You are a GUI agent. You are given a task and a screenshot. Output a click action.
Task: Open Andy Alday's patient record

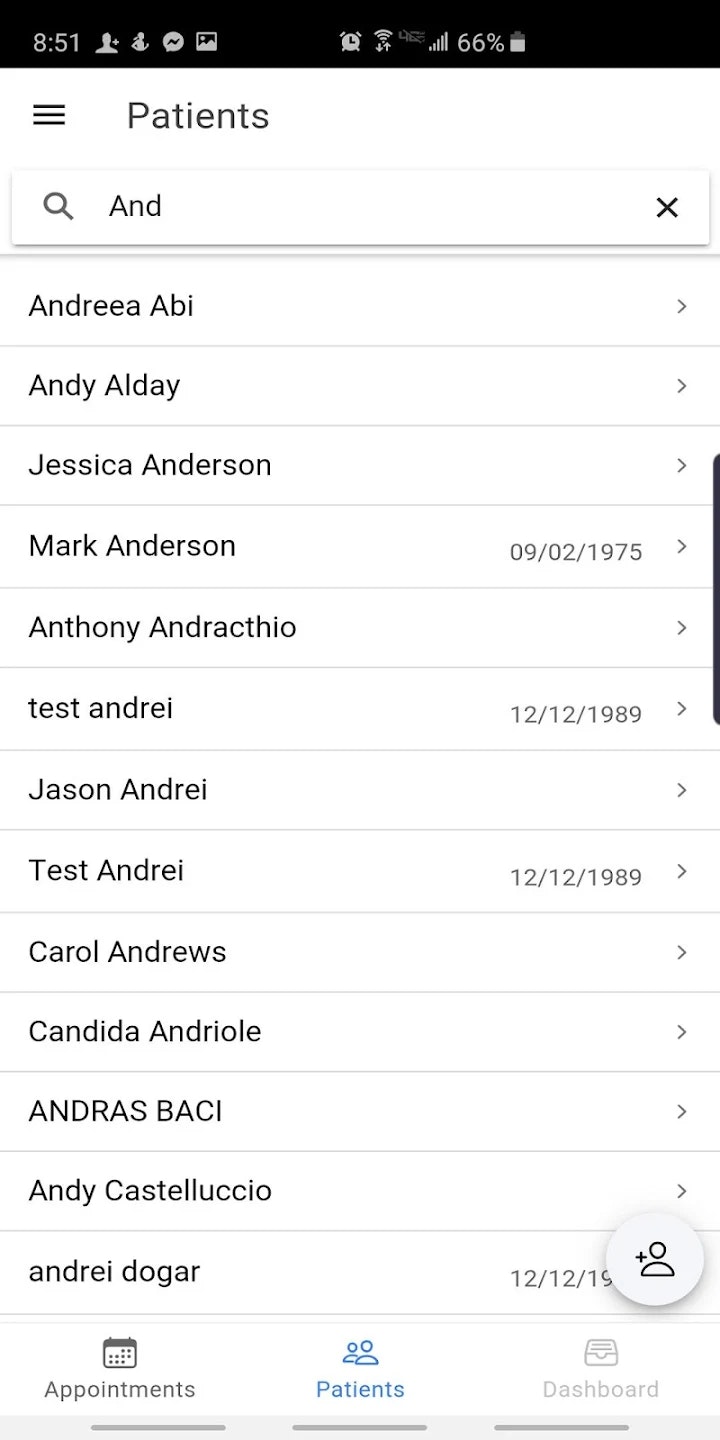pos(340,386)
